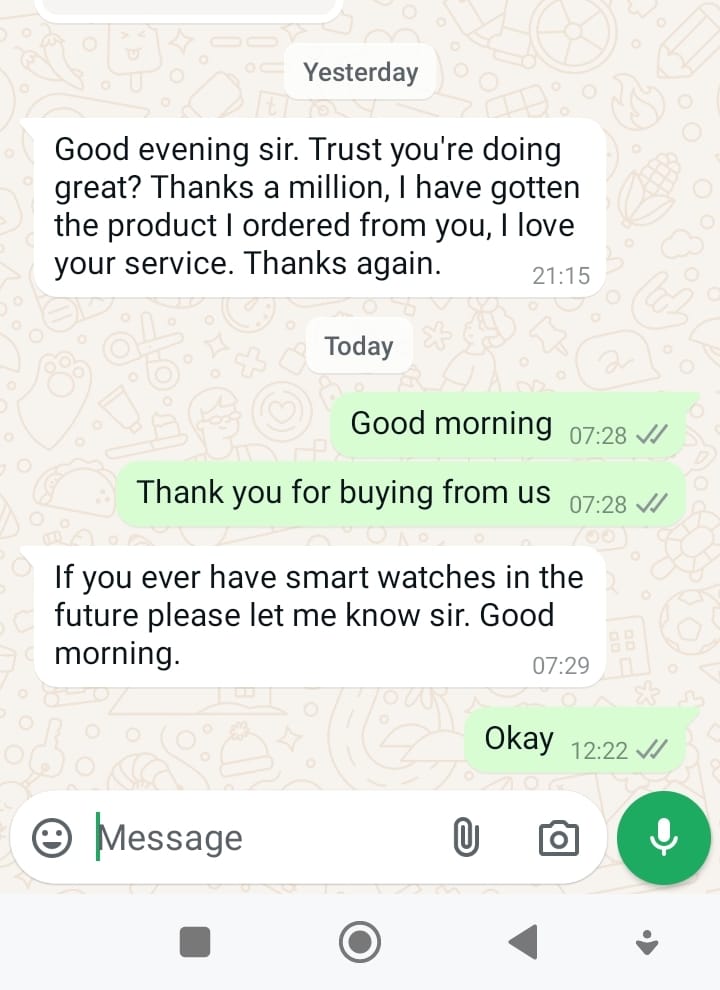Go to the home screen
Image resolution: width=720 pixels, height=990 pixels.
360,942
